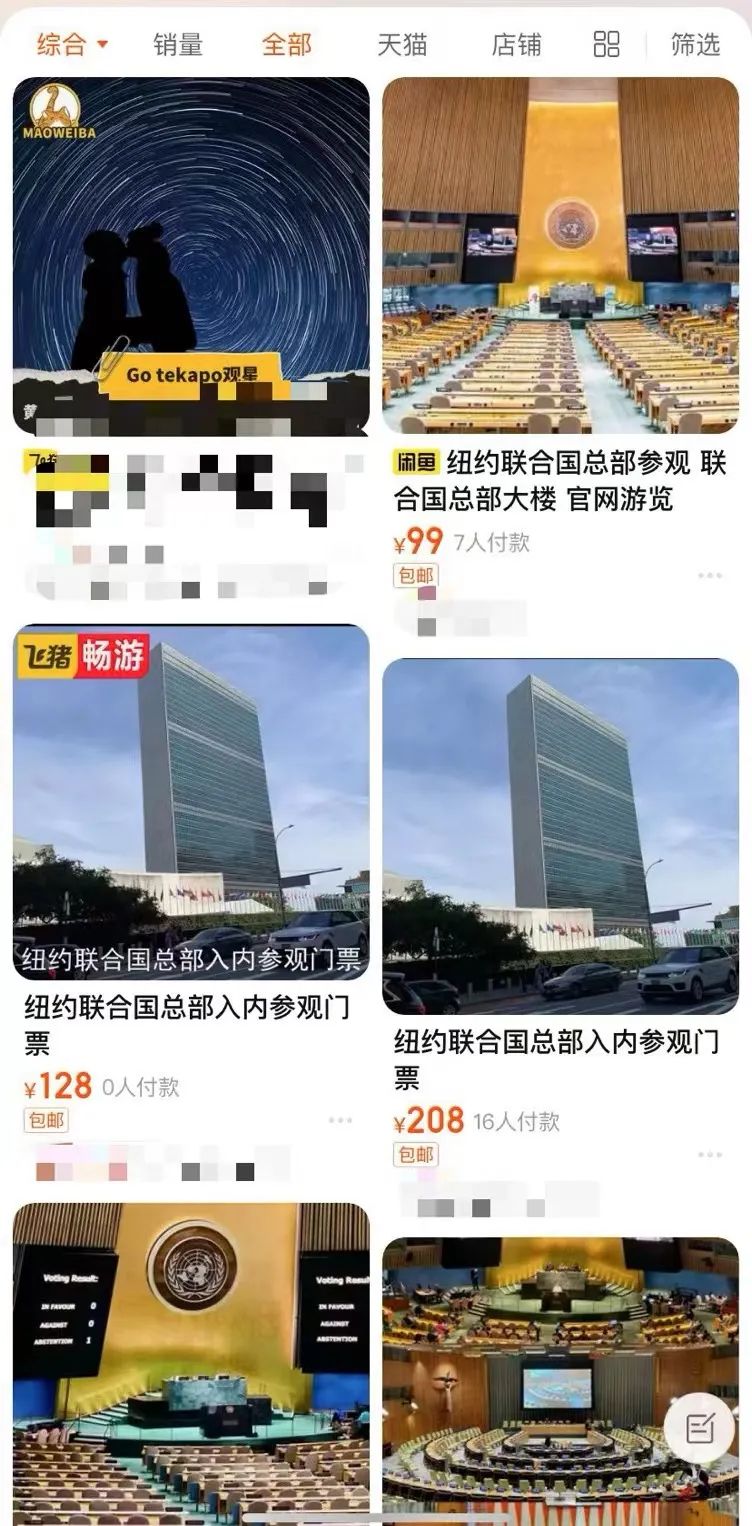752x1526 pixels.
Task: Open more options for the ¥128 listing
Action: (x=340, y=1120)
